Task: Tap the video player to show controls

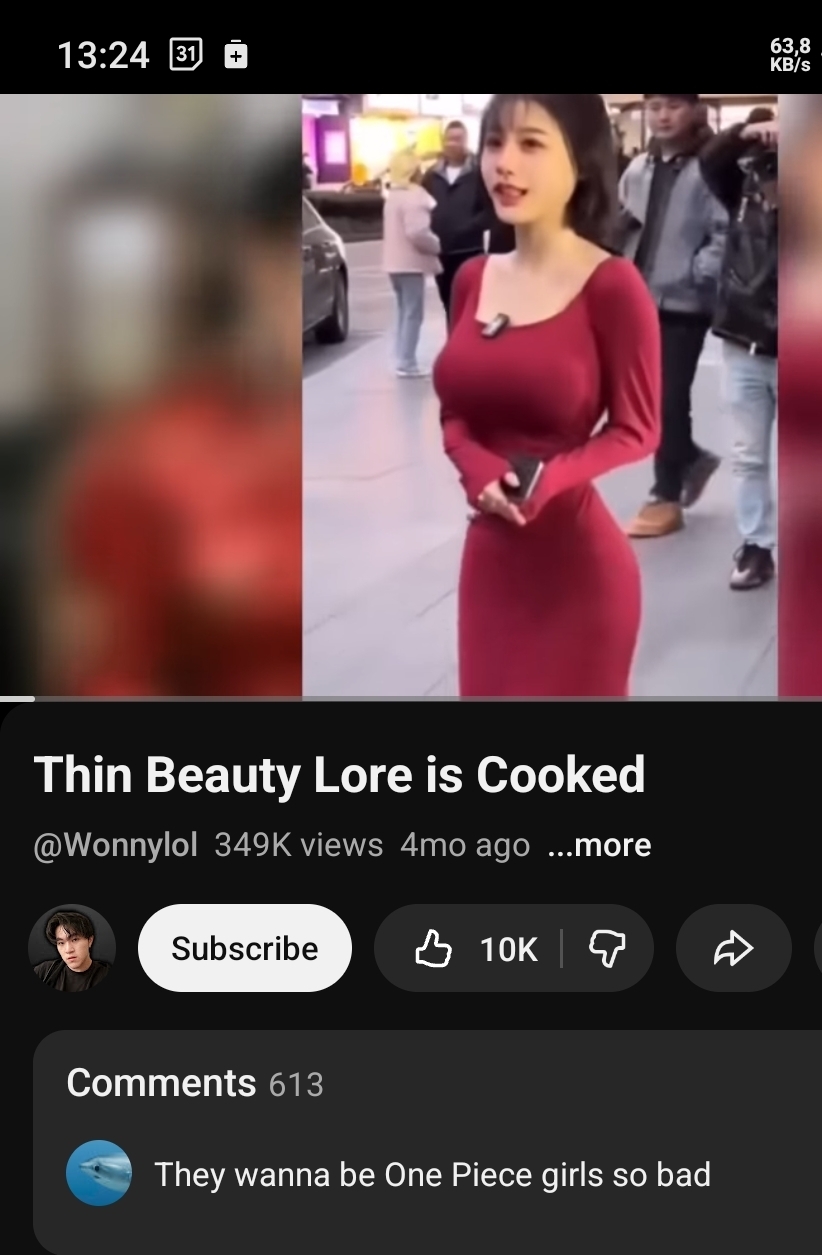Action: point(411,395)
